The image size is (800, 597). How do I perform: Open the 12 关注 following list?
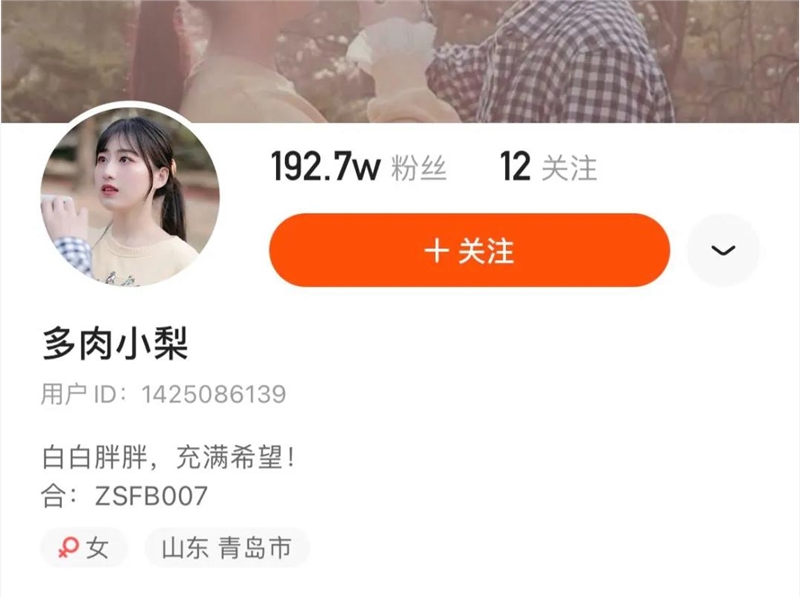[548, 168]
